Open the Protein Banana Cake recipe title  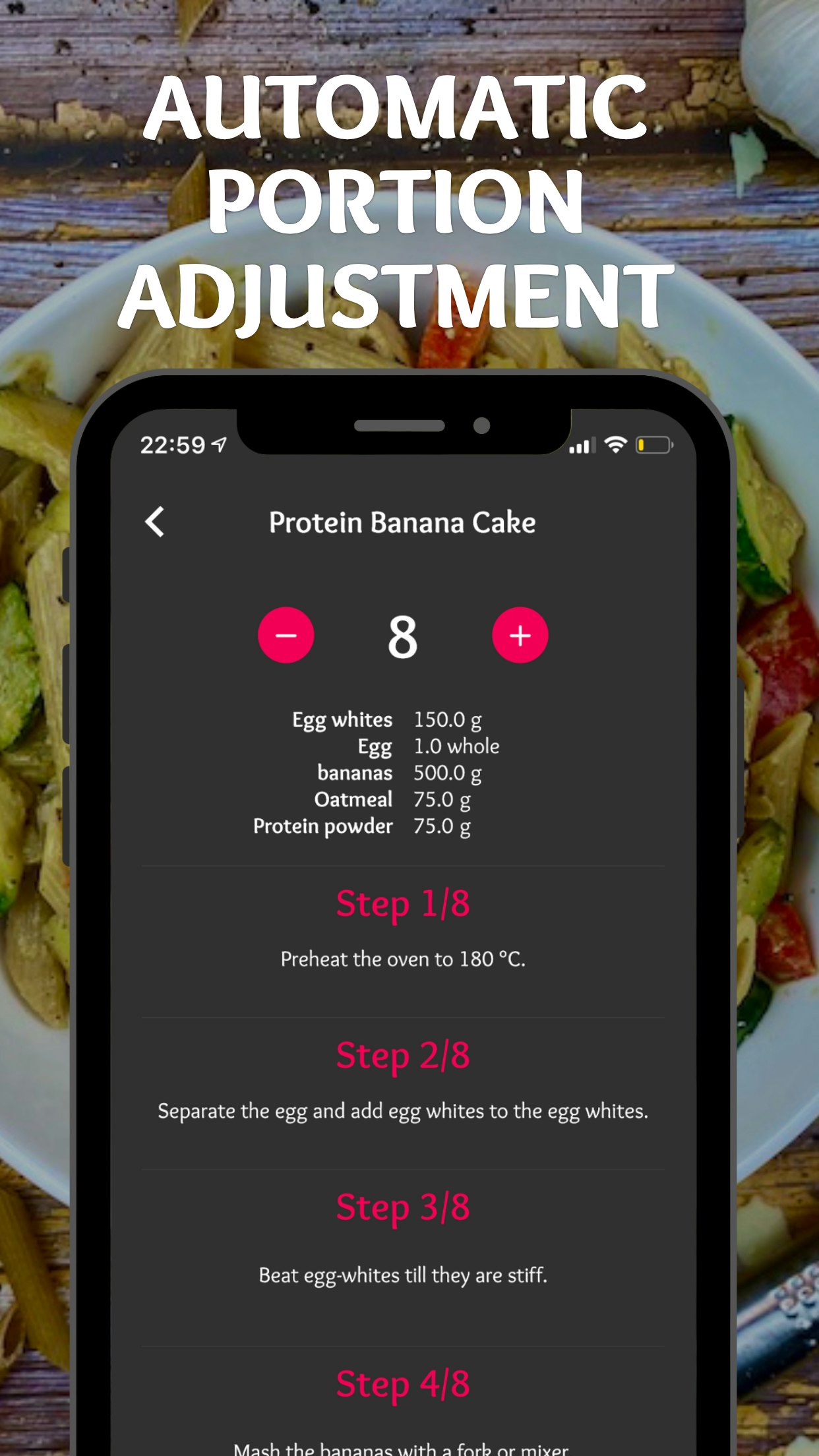coord(403,522)
